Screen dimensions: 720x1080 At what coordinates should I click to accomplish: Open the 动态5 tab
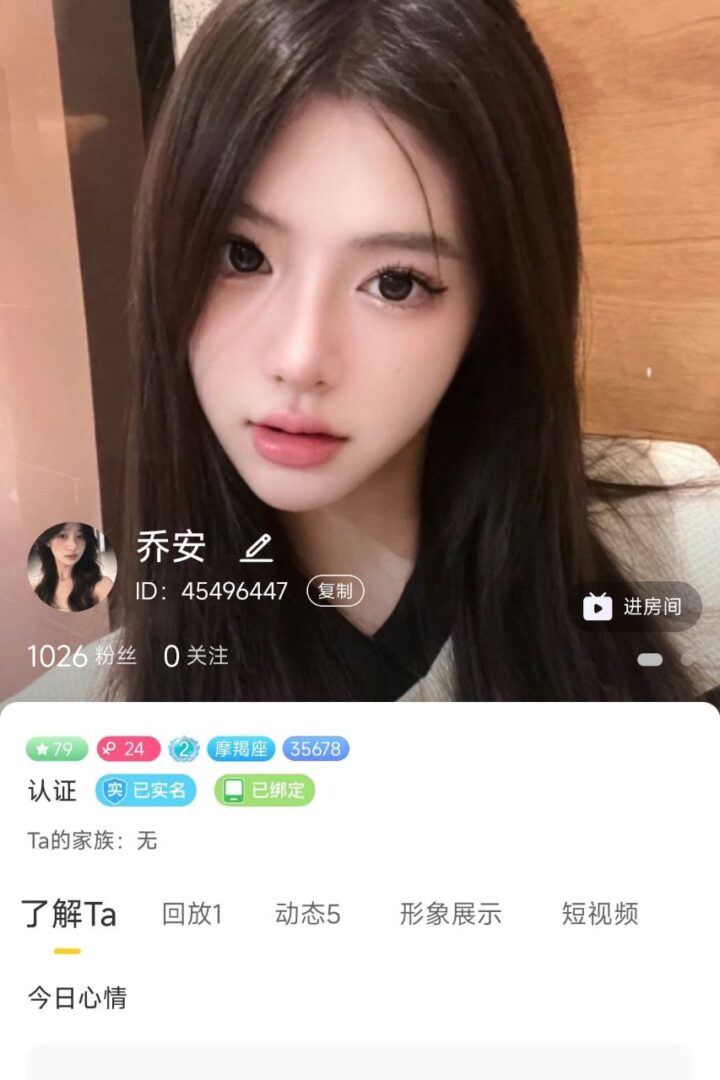click(x=308, y=914)
